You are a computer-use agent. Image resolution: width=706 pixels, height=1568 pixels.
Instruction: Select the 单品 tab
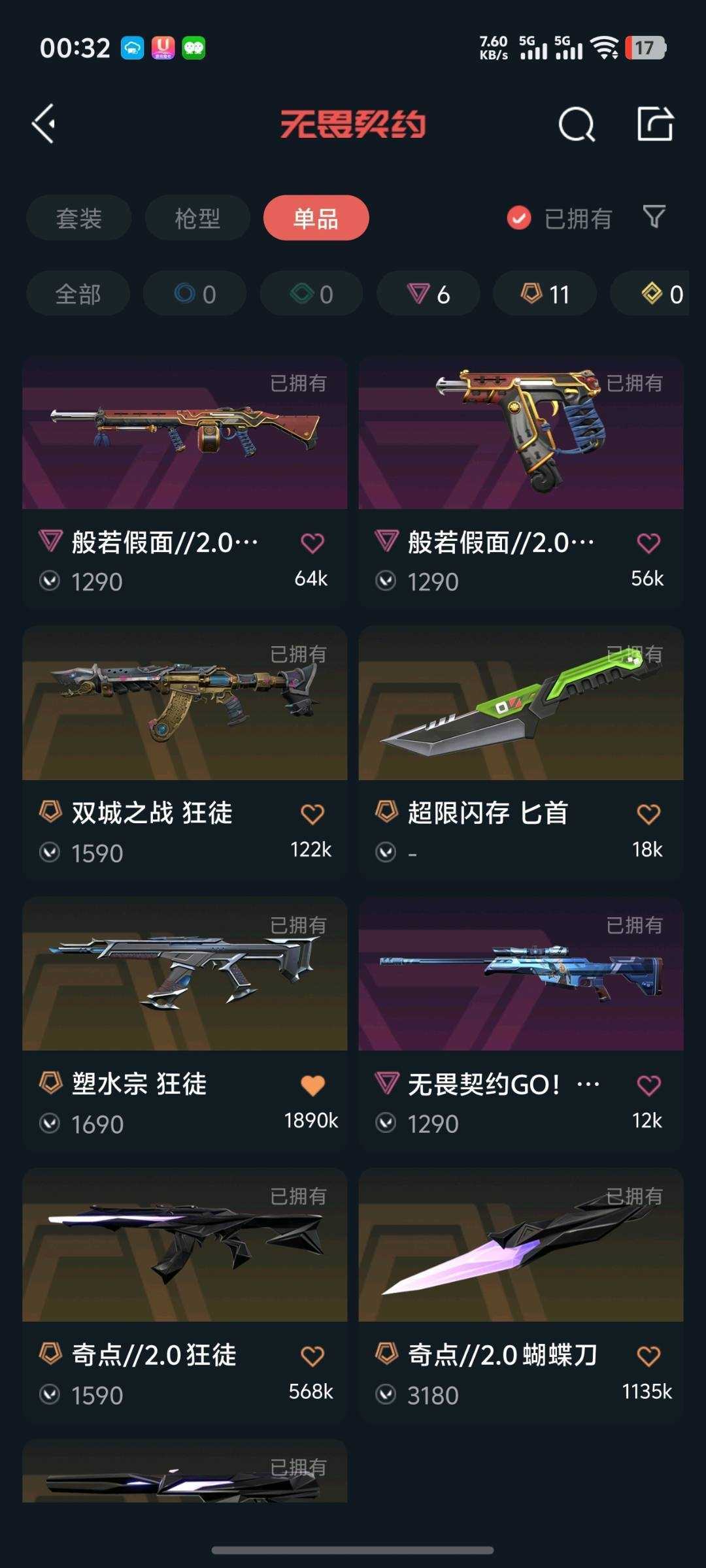(x=316, y=218)
